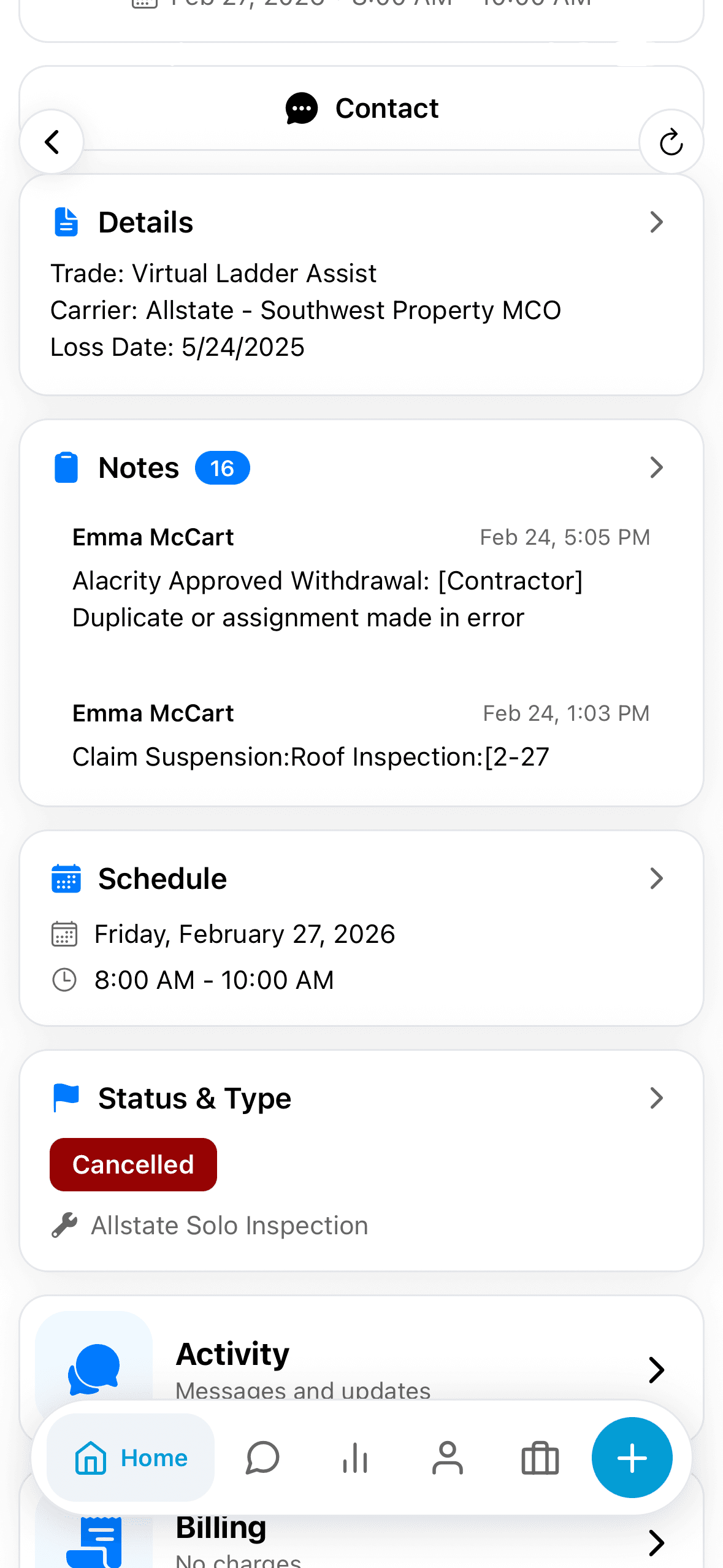Screen dimensions: 723x1568
Task: Tap the refresh icon to reload contact
Action: coord(671,142)
